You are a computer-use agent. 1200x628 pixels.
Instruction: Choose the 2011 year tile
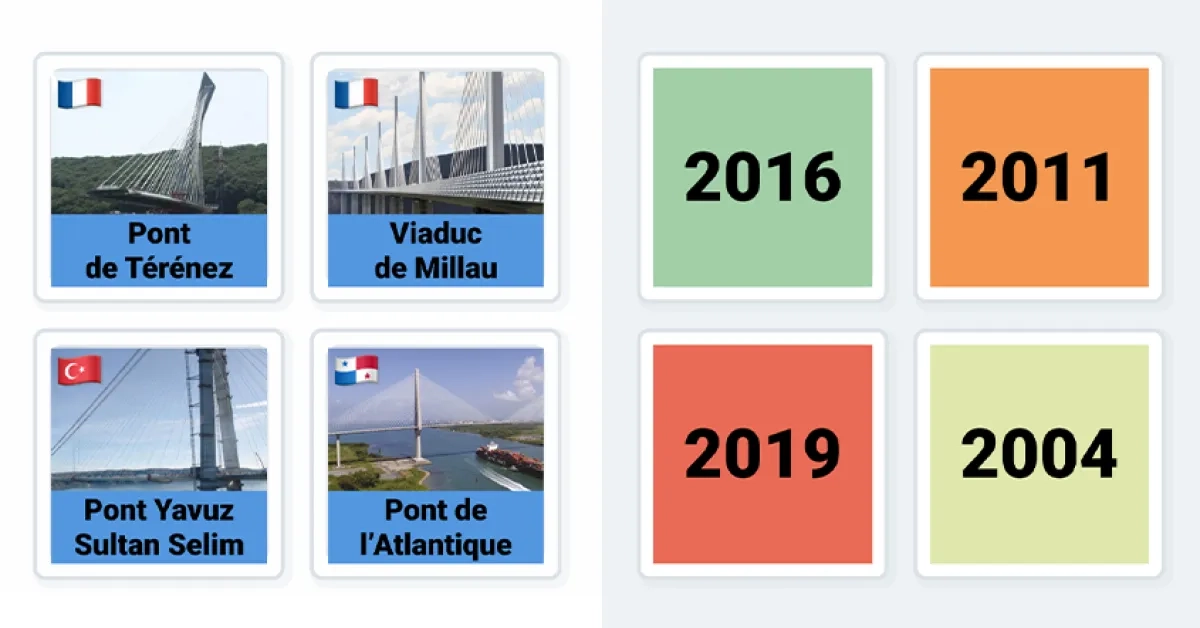click(x=1039, y=178)
